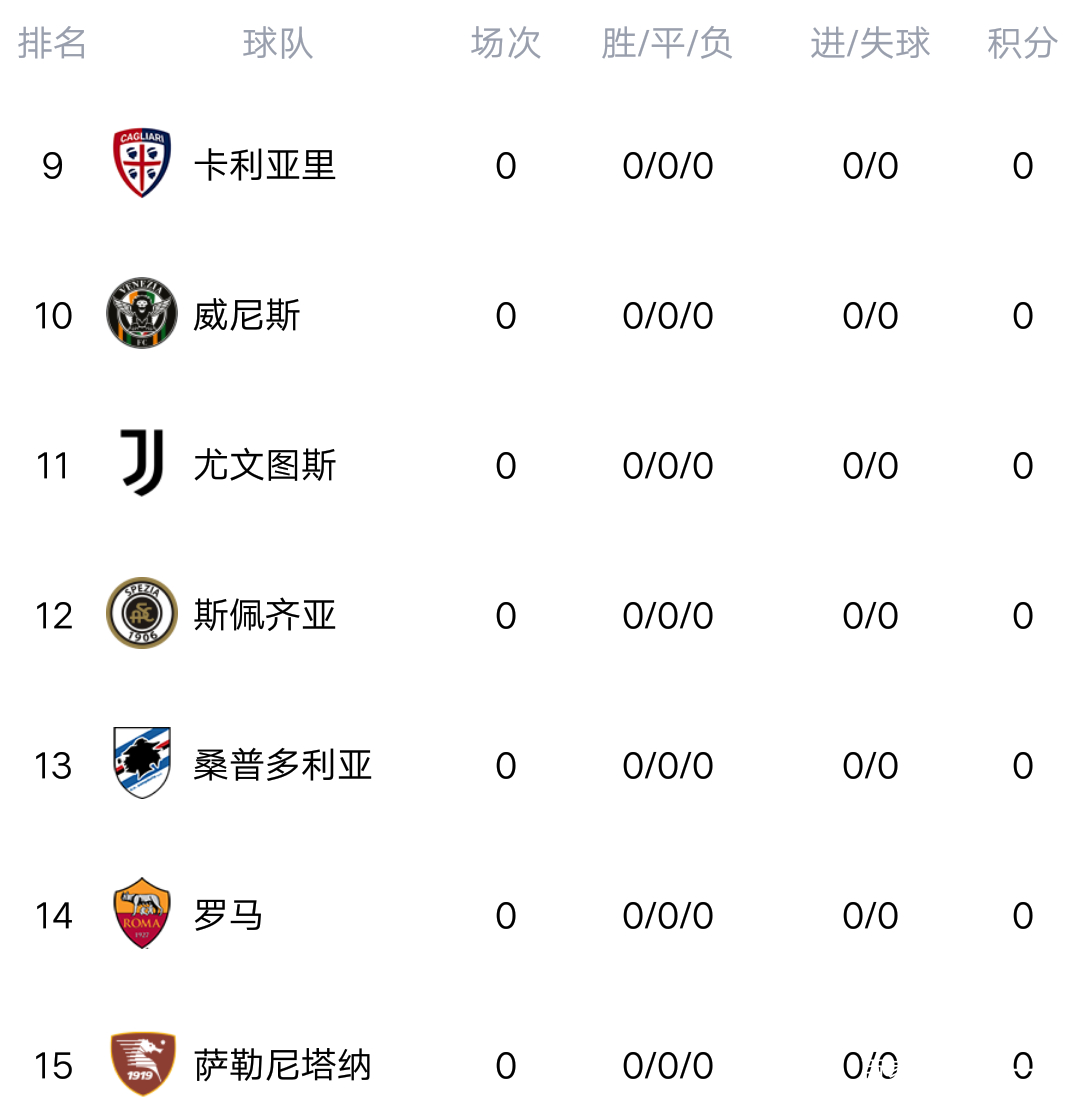Select rank number 12 for 斯佩齐亚
The width and height of the screenshot is (1079, 1100).
[53, 615]
